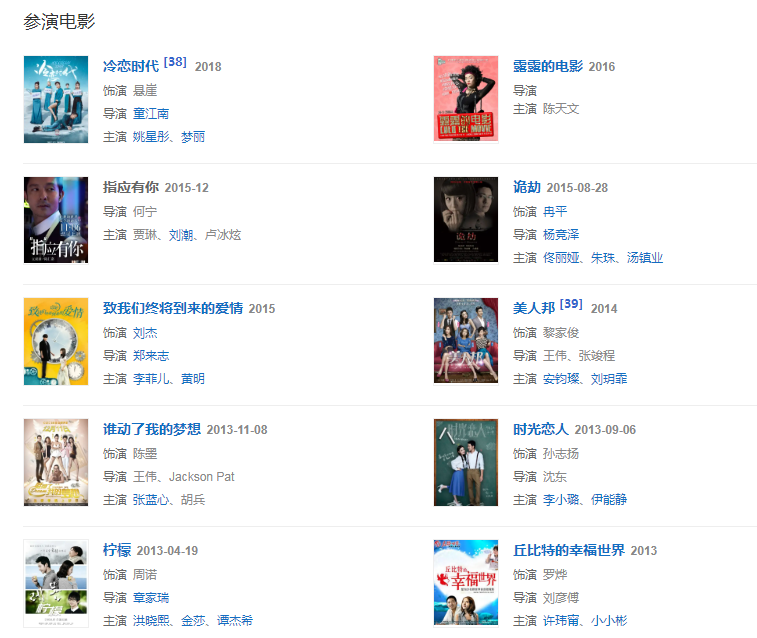The image size is (757, 638).
Task: Open the 冷恋时代 movie link
Action: click(131, 66)
